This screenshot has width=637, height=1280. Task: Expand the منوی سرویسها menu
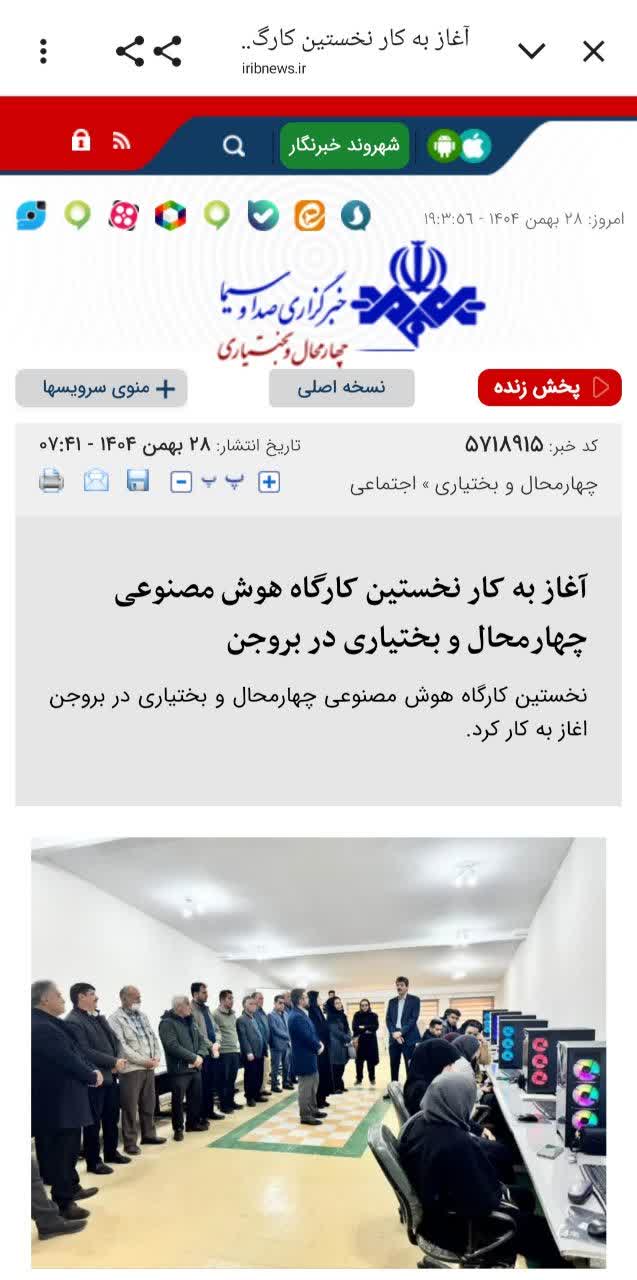[x=101, y=388]
